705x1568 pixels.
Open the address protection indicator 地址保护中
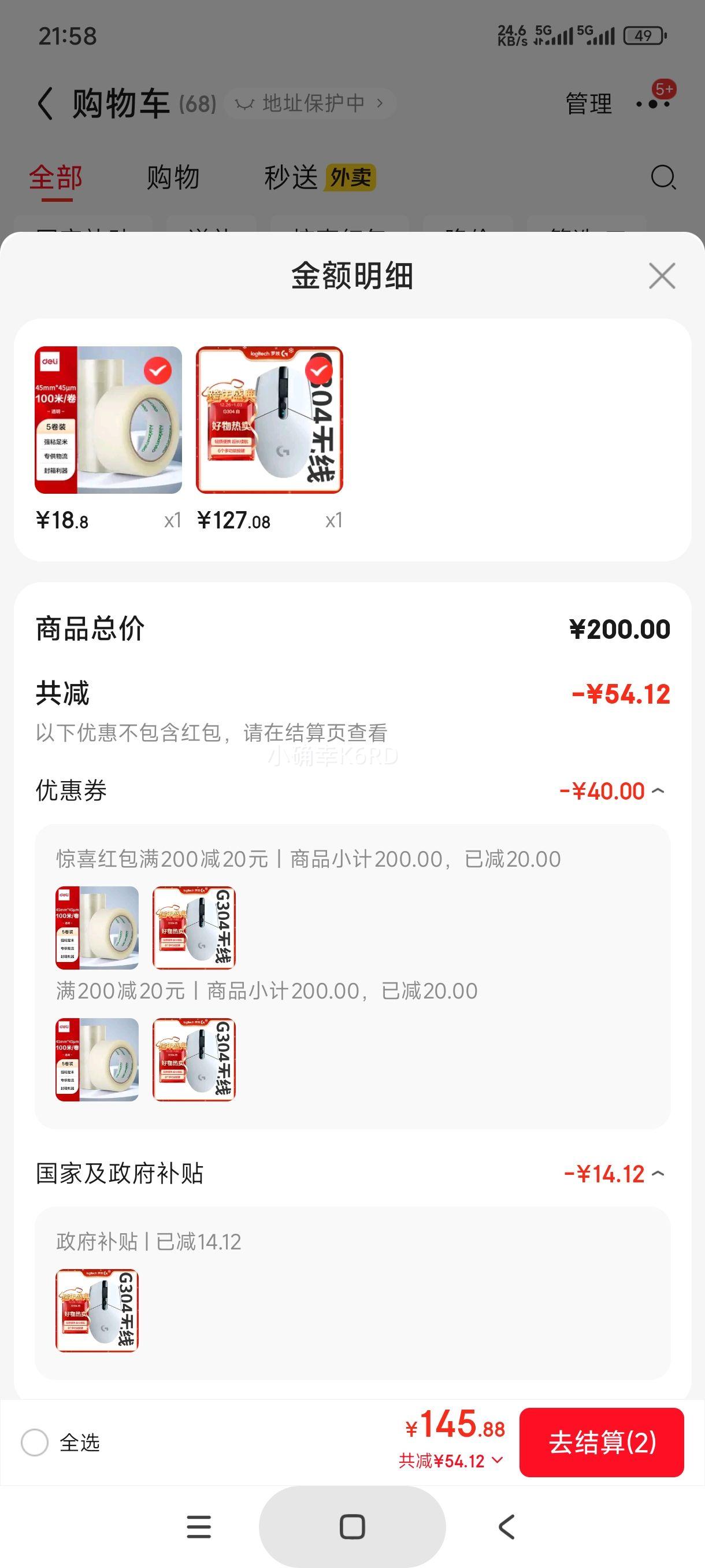(311, 102)
